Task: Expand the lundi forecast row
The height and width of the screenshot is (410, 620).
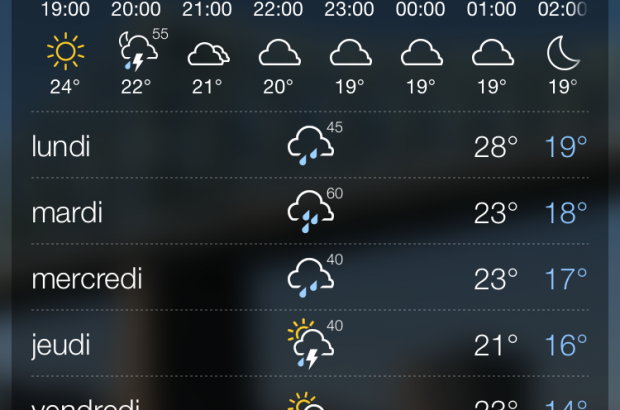Action: click(309, 146)
